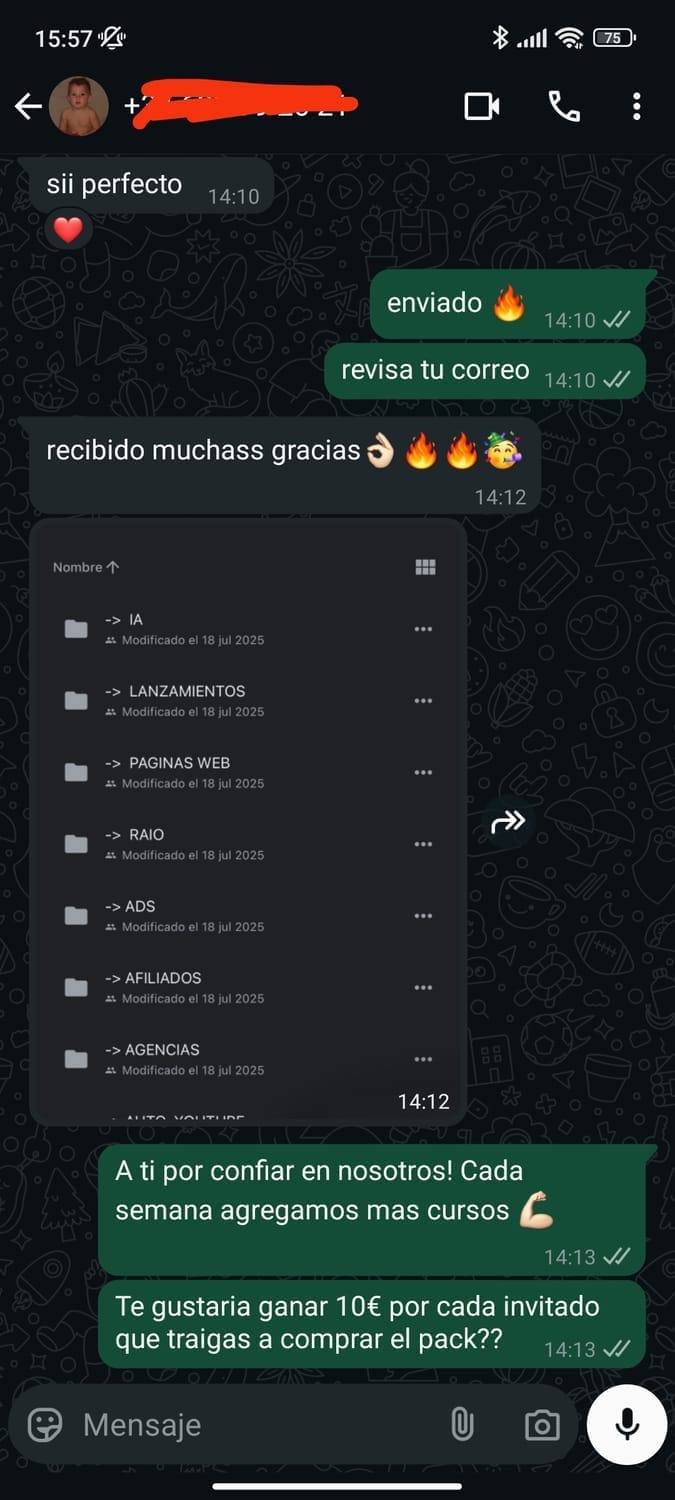This screenshot has height=1500, width=675.
Task: Go back to the chats list
Action: 28,106
